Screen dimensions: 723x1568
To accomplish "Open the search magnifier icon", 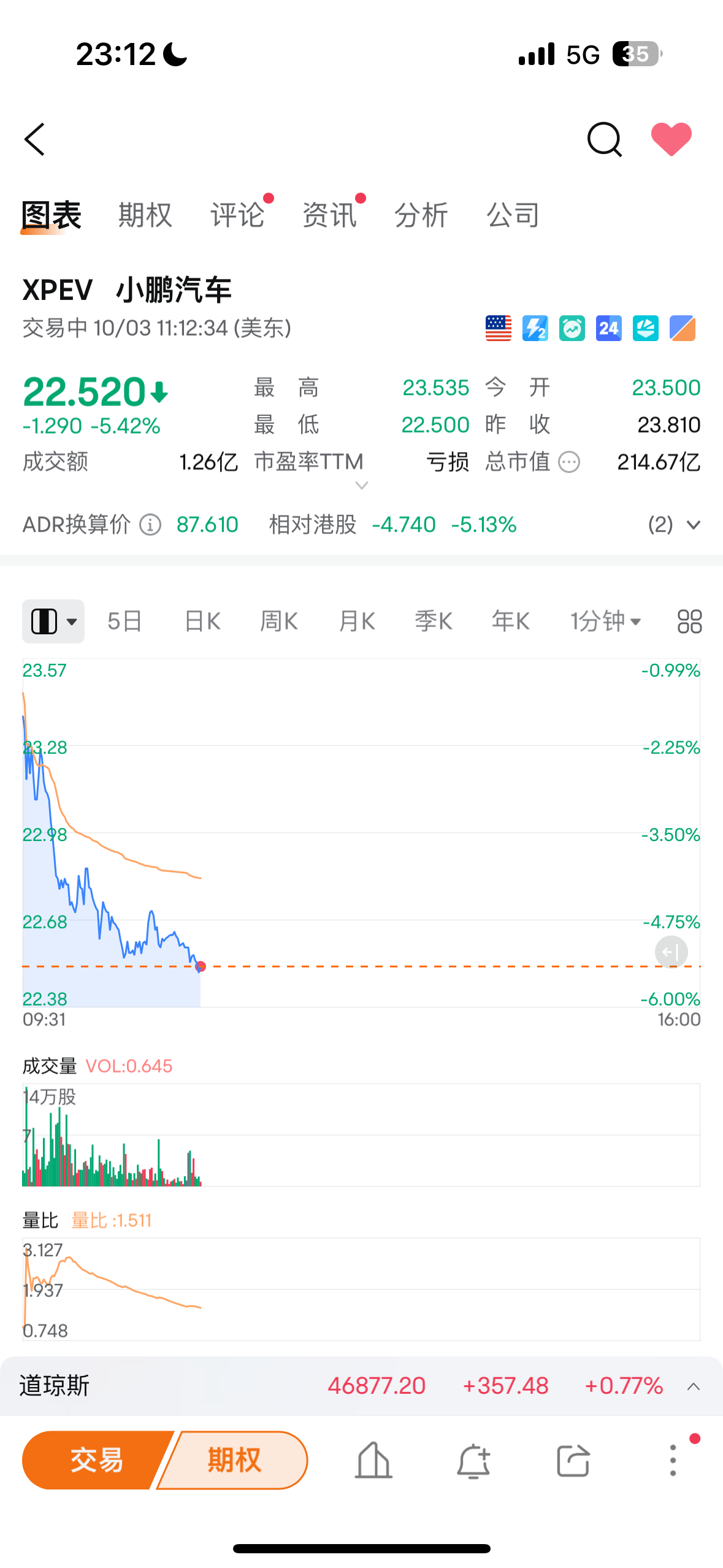I will (x=604, y=140).
